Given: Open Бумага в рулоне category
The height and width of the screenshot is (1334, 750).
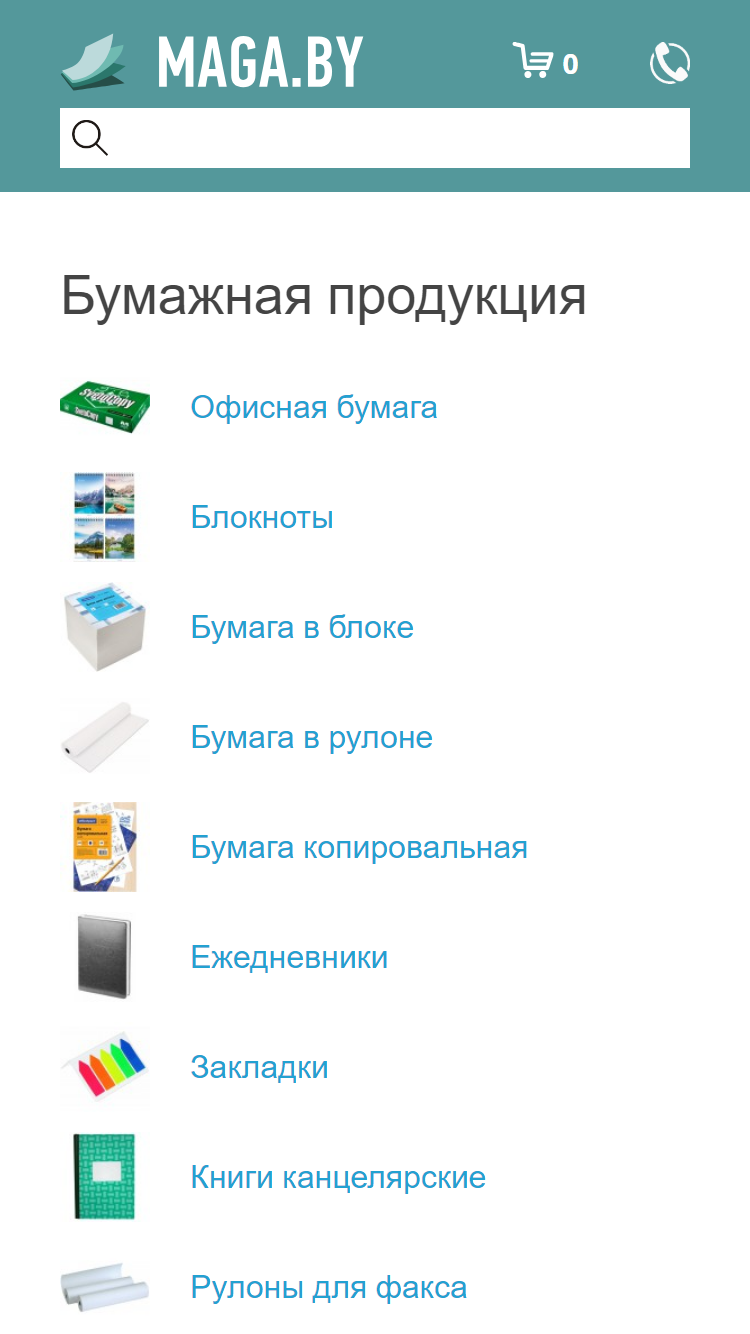Looking at the screenshot, I should click(312, 737).
